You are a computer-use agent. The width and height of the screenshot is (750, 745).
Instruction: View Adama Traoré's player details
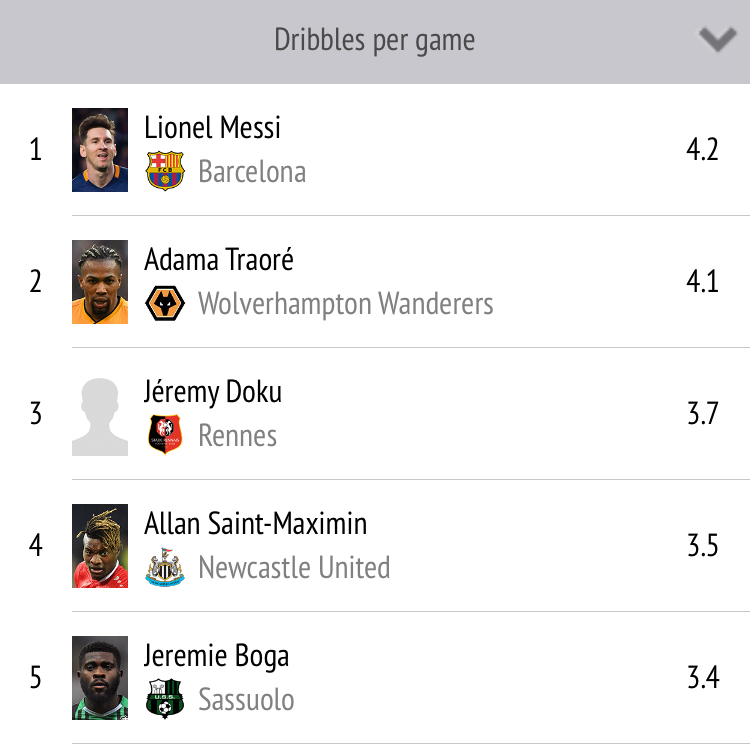(x=219, y=261)
